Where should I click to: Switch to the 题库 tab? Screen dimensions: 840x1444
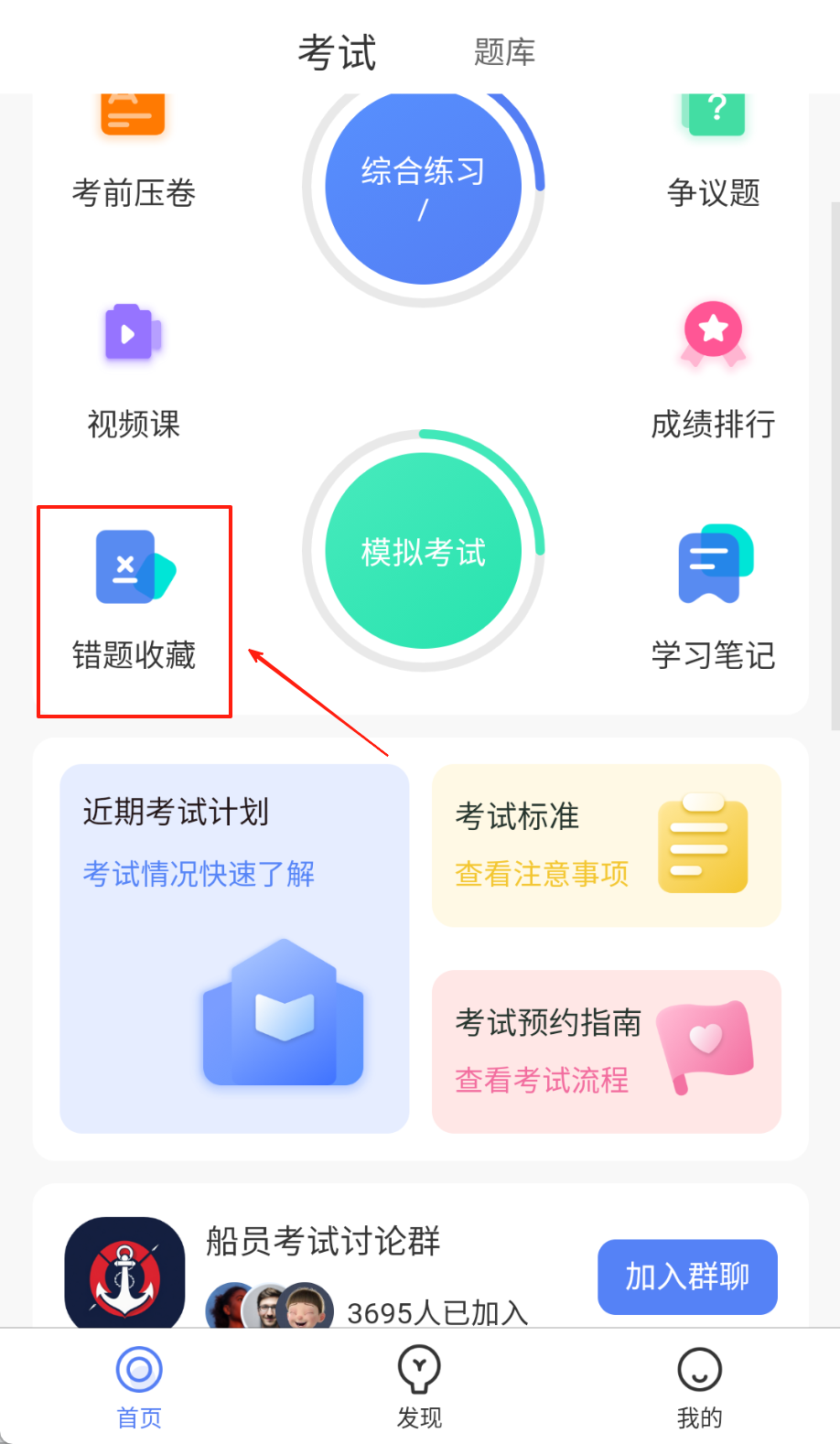504,52
